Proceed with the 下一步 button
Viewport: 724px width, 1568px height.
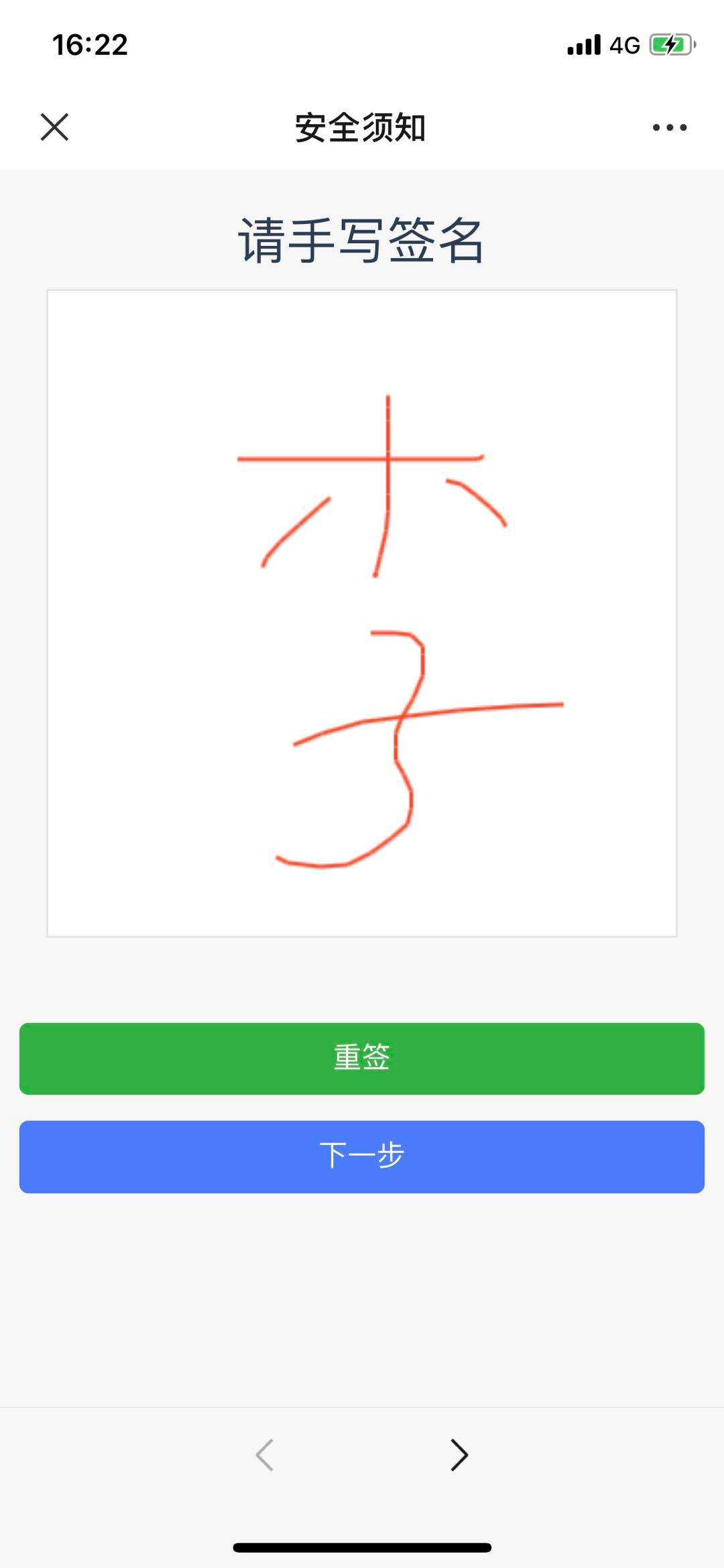[x=362, y=1156]
